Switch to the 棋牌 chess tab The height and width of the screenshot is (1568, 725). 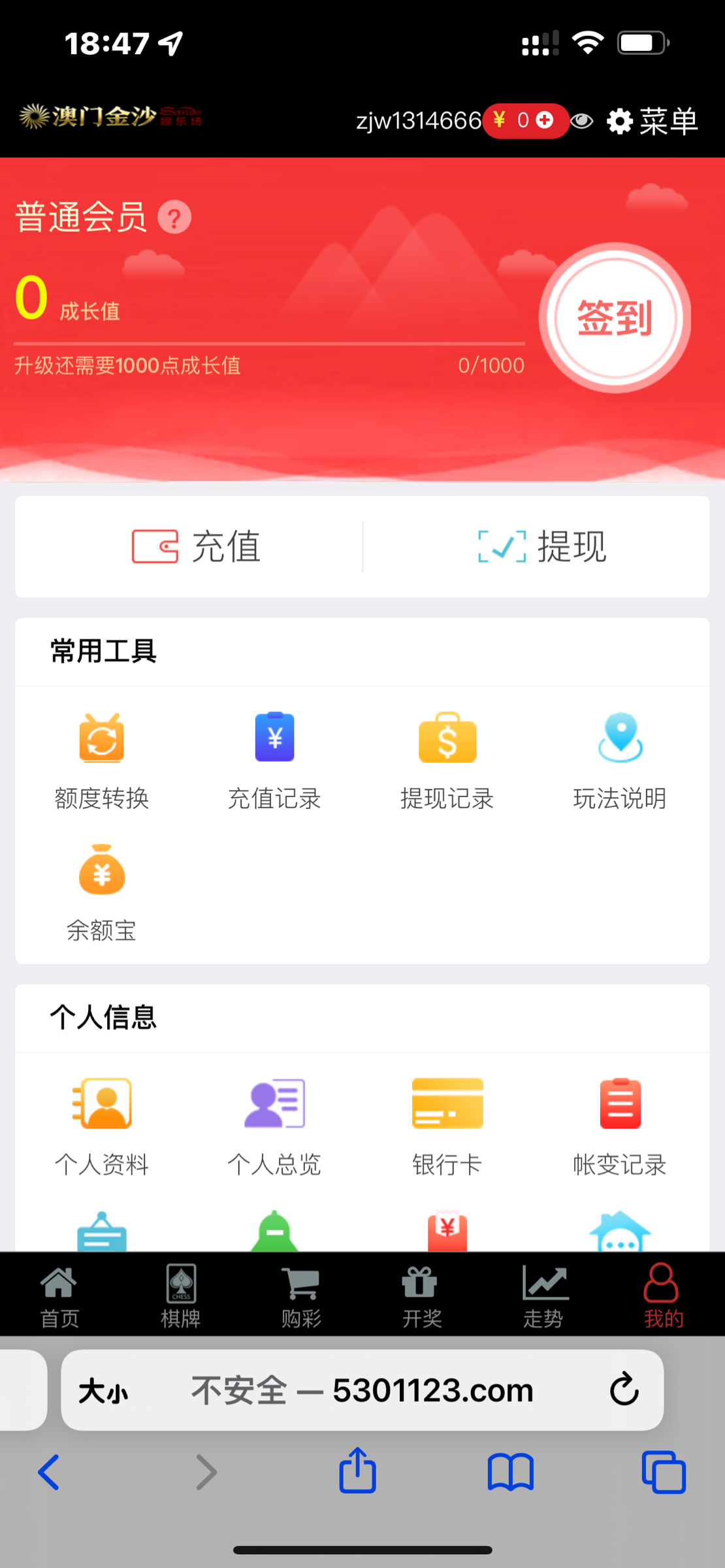tap(180, 1297)
